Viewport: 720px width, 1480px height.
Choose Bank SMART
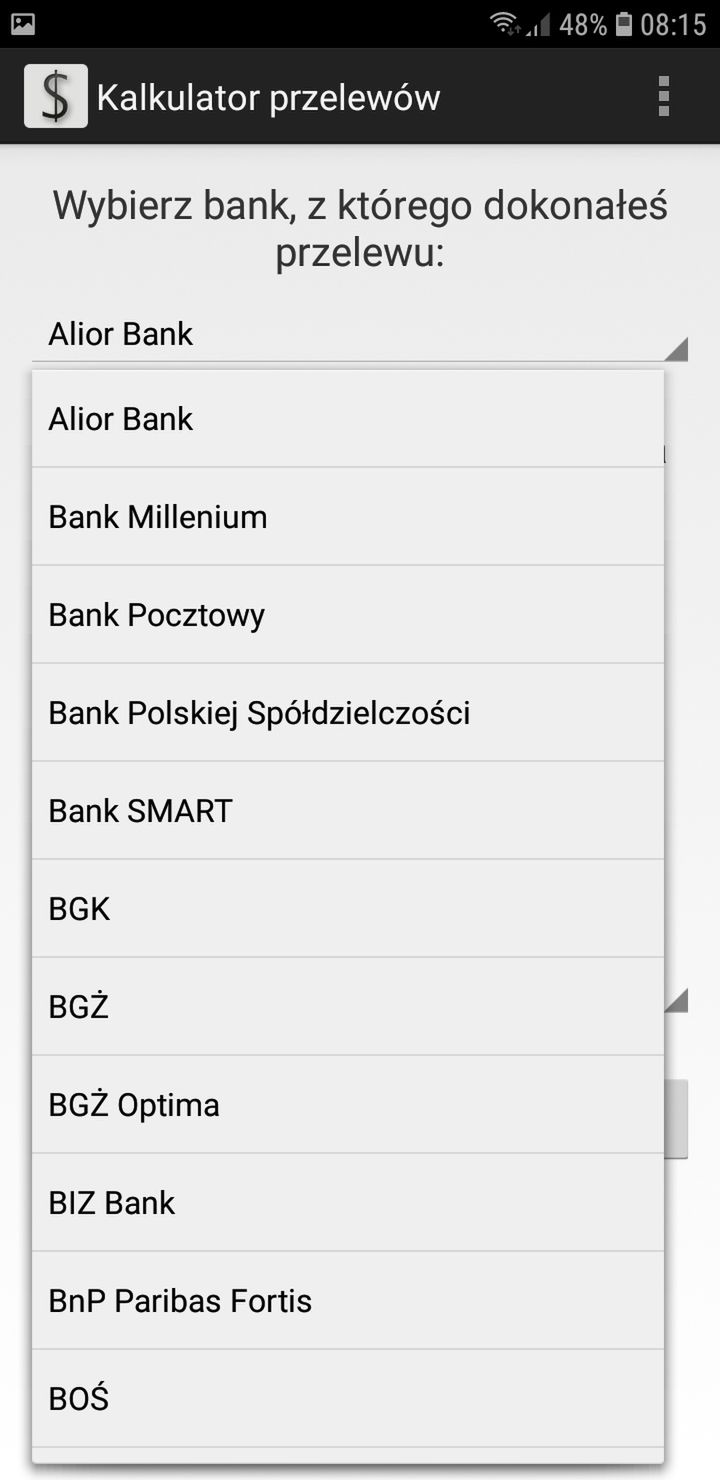(348, 811)
